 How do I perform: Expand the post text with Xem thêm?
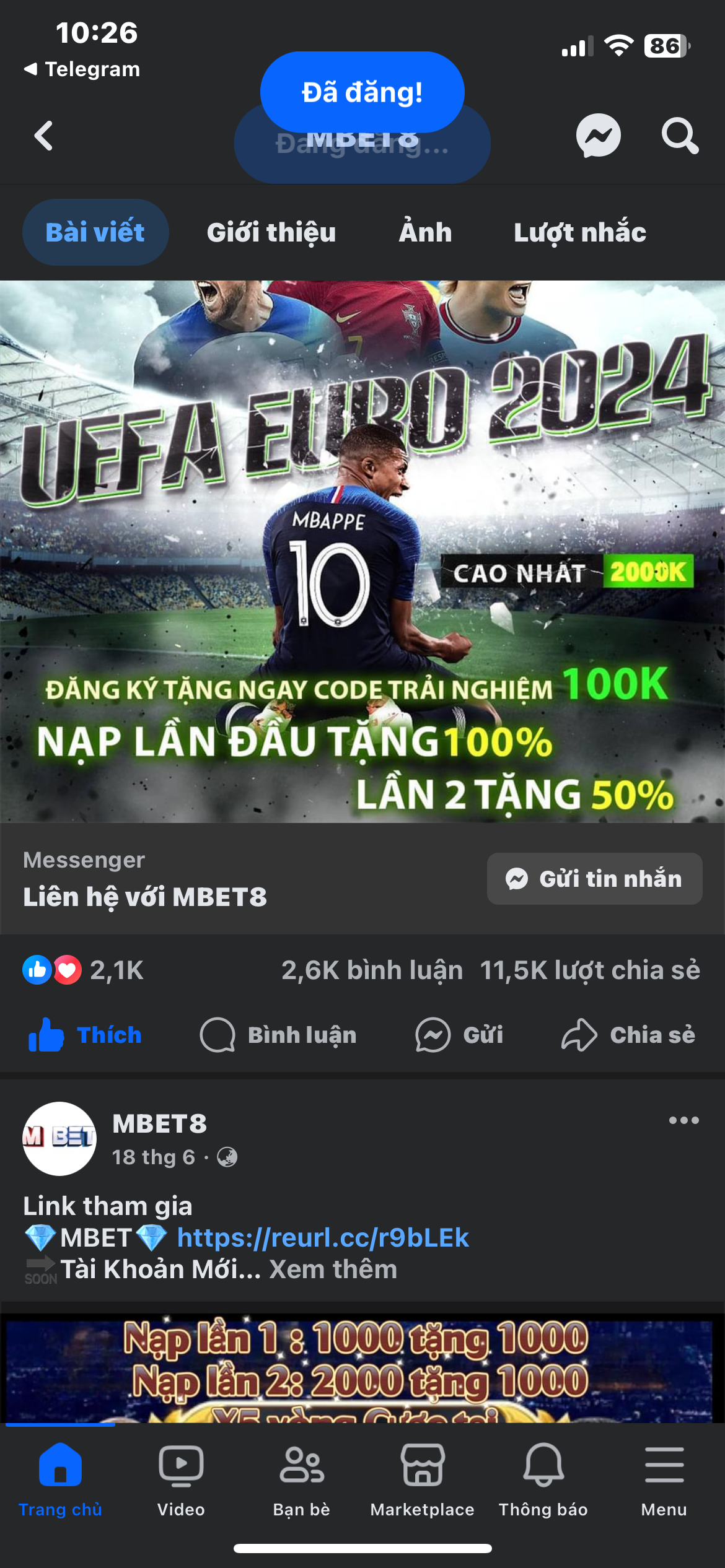click(x=333, y=1270)
